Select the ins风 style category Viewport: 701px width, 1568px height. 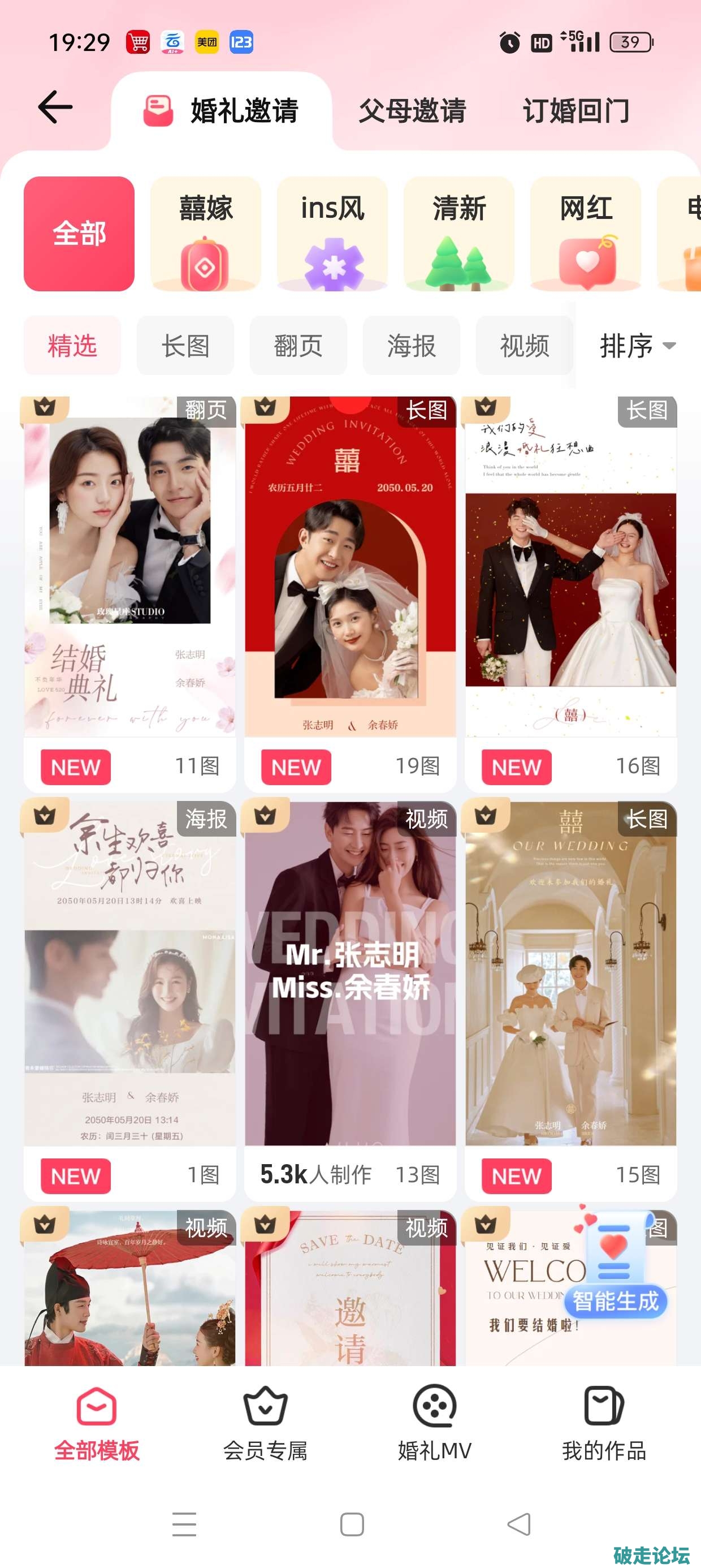point(332,234)
